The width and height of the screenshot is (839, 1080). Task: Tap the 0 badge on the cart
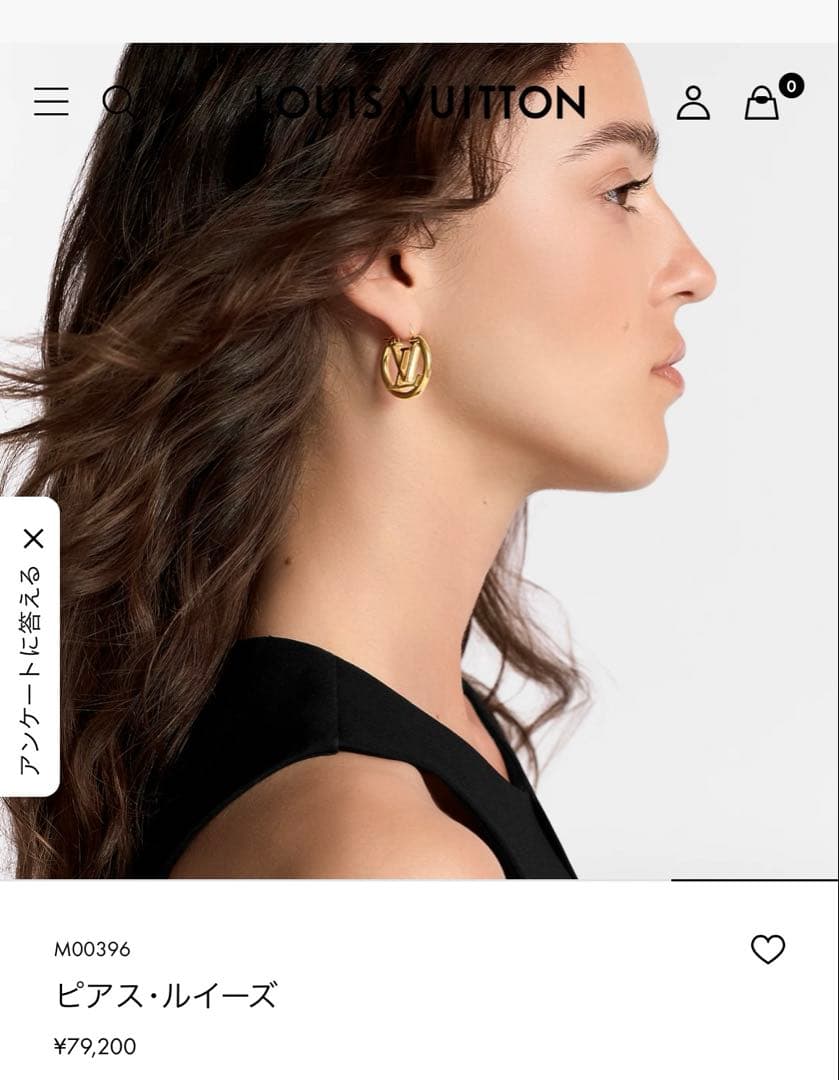790,84
